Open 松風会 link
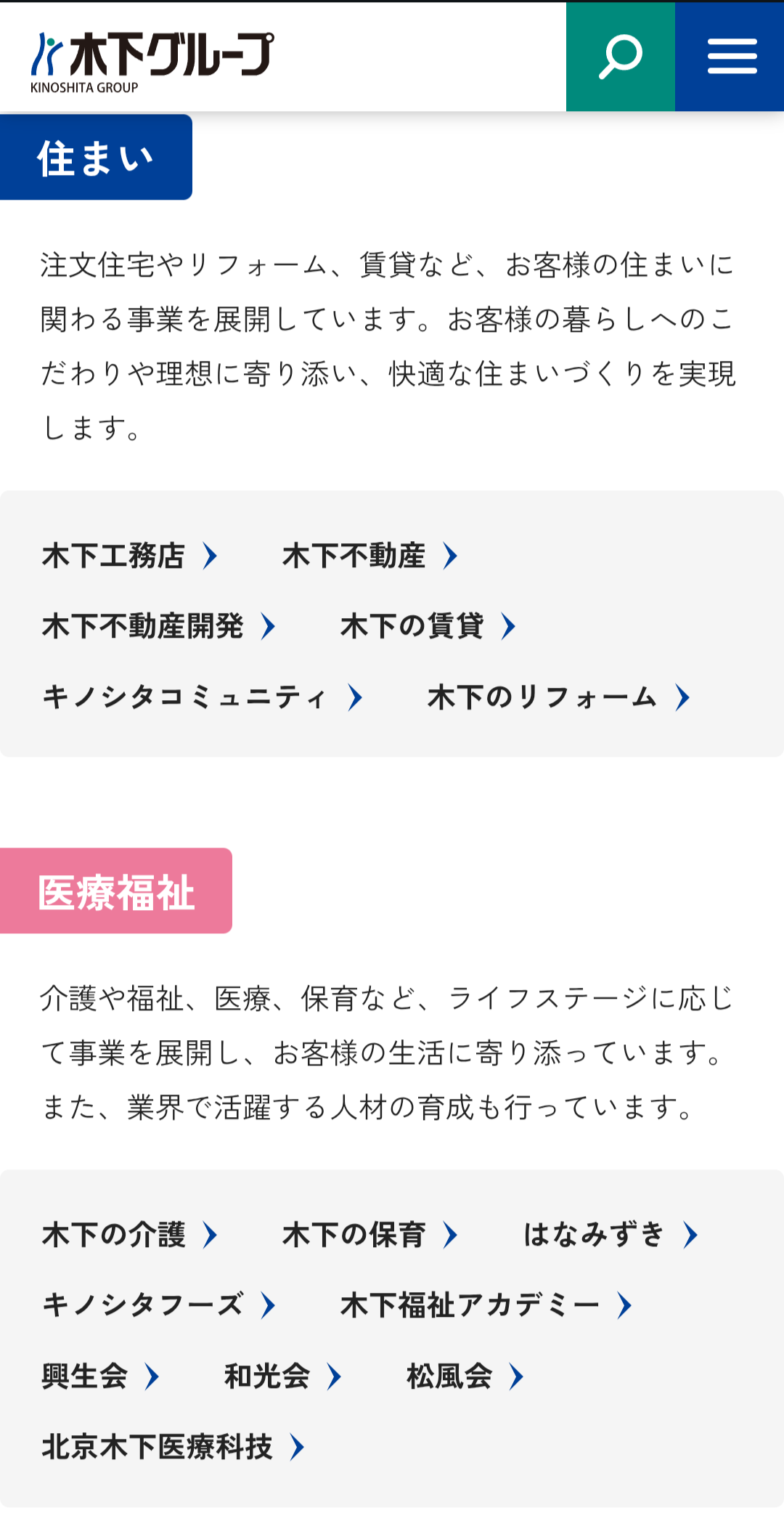 [464, 1376]
